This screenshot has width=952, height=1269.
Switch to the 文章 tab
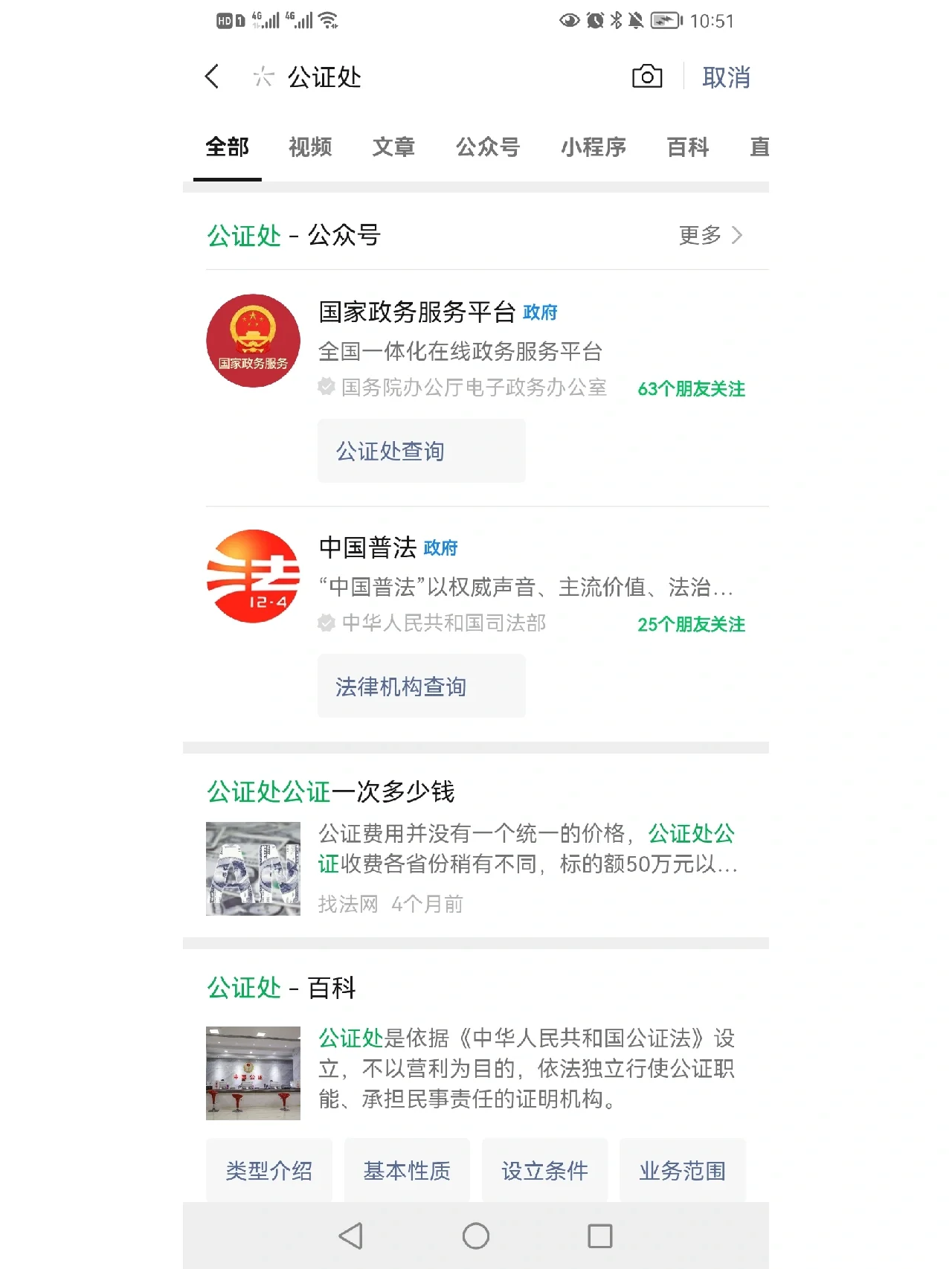393,147
